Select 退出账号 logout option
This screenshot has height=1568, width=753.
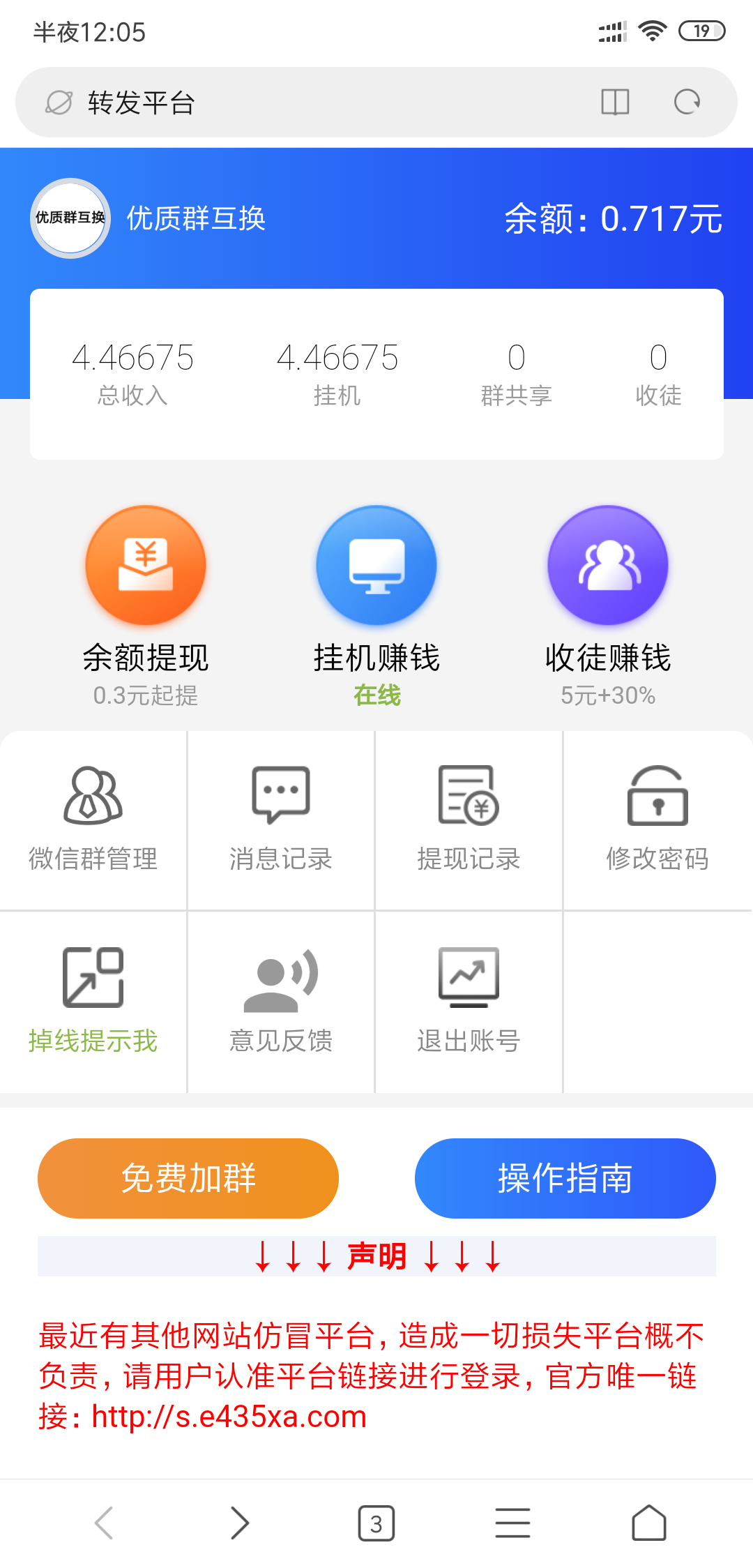[469, 1004]
